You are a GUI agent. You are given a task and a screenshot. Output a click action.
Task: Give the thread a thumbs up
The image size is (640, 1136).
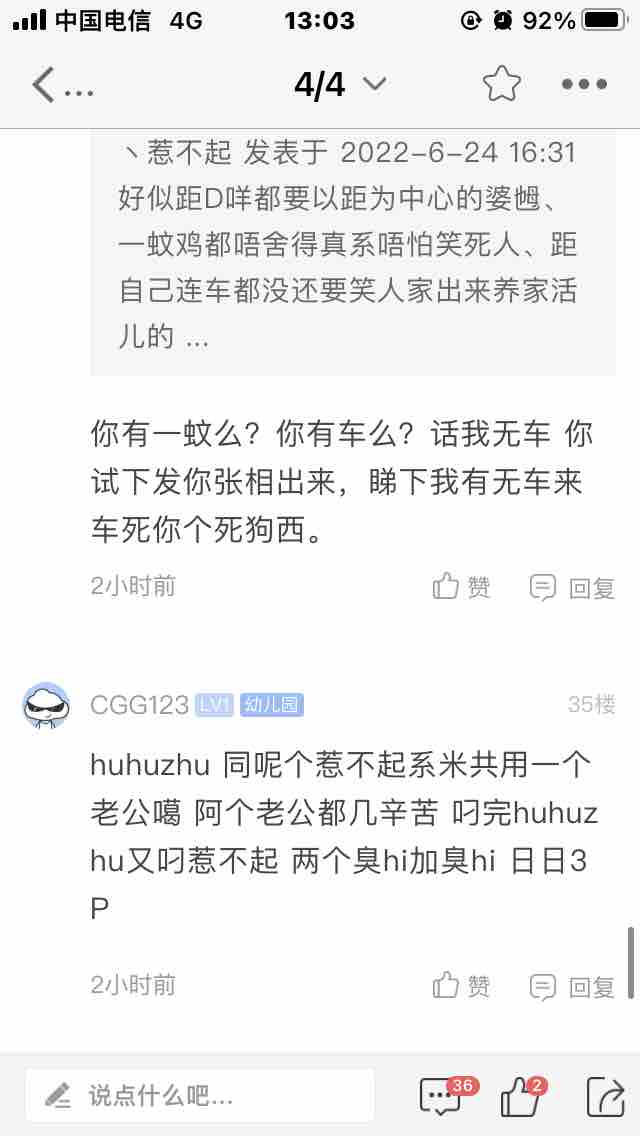521,1096
